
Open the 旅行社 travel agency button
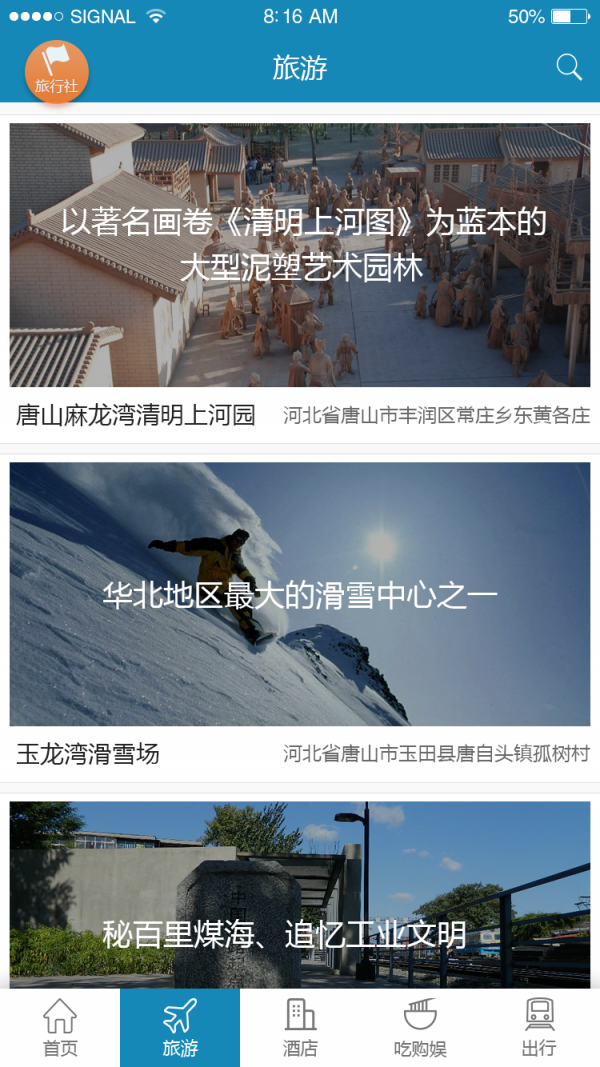(x=57, y=73)
